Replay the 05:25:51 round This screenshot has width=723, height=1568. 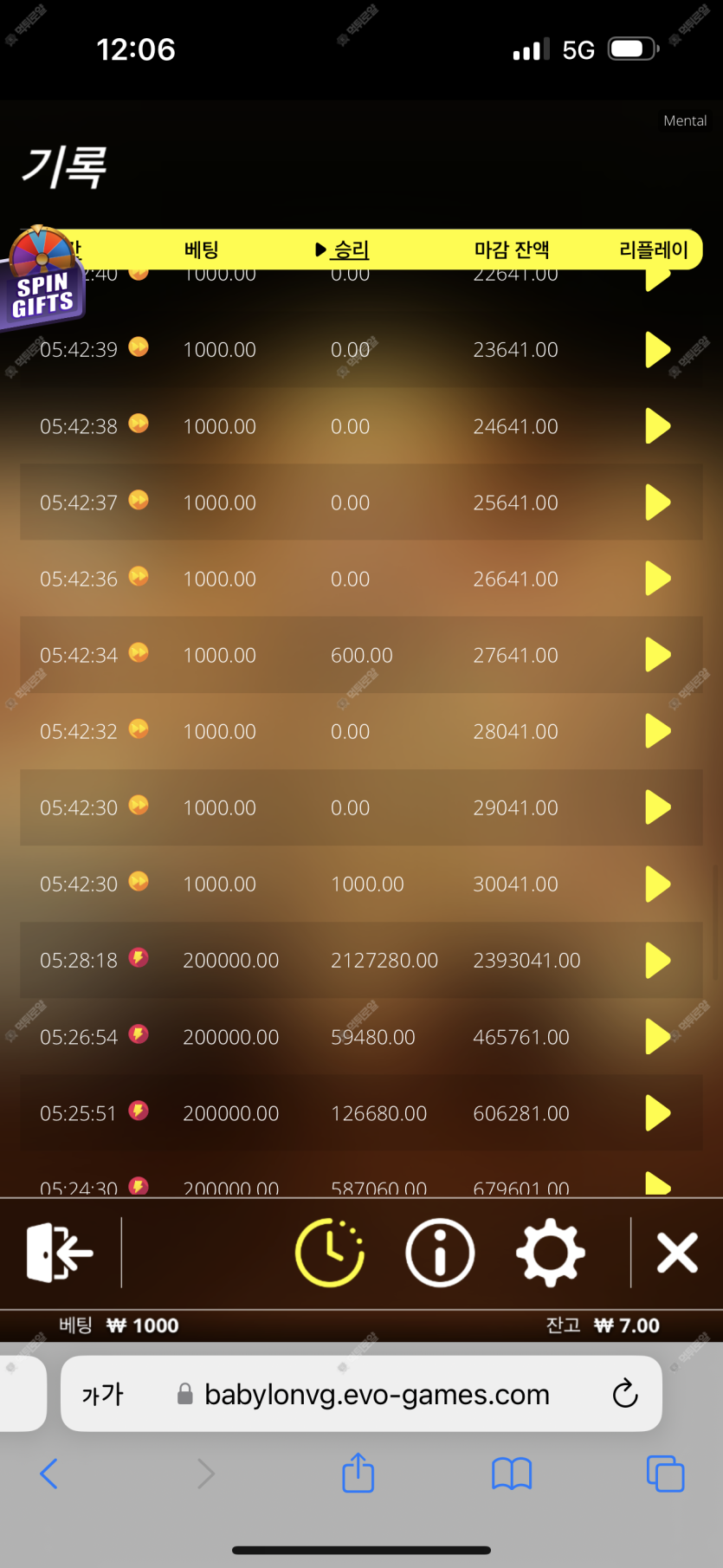coord(658,1112)
